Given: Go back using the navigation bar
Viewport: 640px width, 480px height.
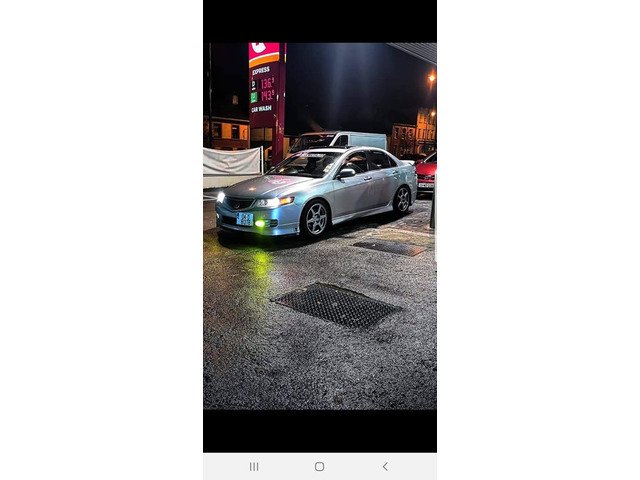Looking at the screenshot, I should (x=385, y=466).
